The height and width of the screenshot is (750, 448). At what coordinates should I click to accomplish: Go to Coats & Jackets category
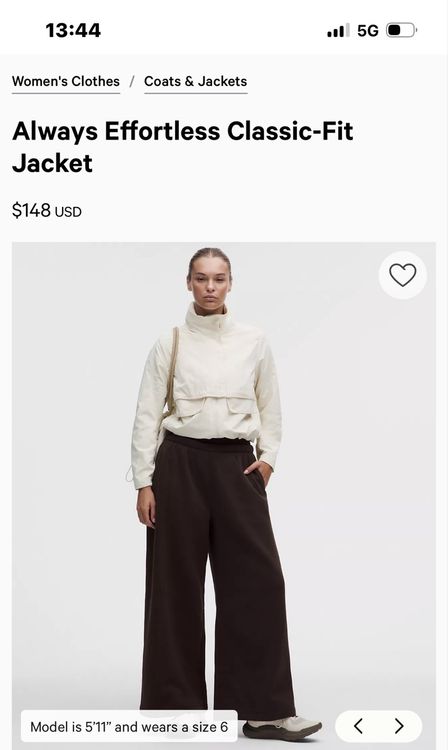pos(196,82)
